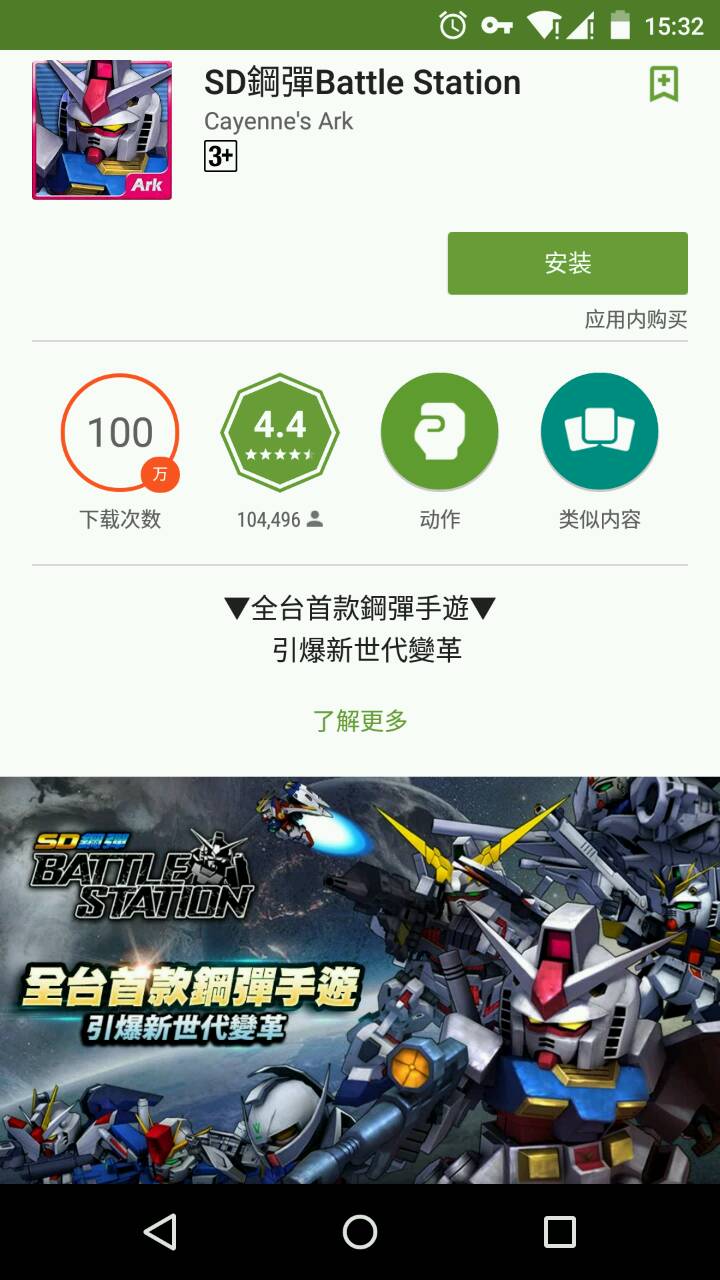Show 类似内容 similar apps

pos(599,432)
